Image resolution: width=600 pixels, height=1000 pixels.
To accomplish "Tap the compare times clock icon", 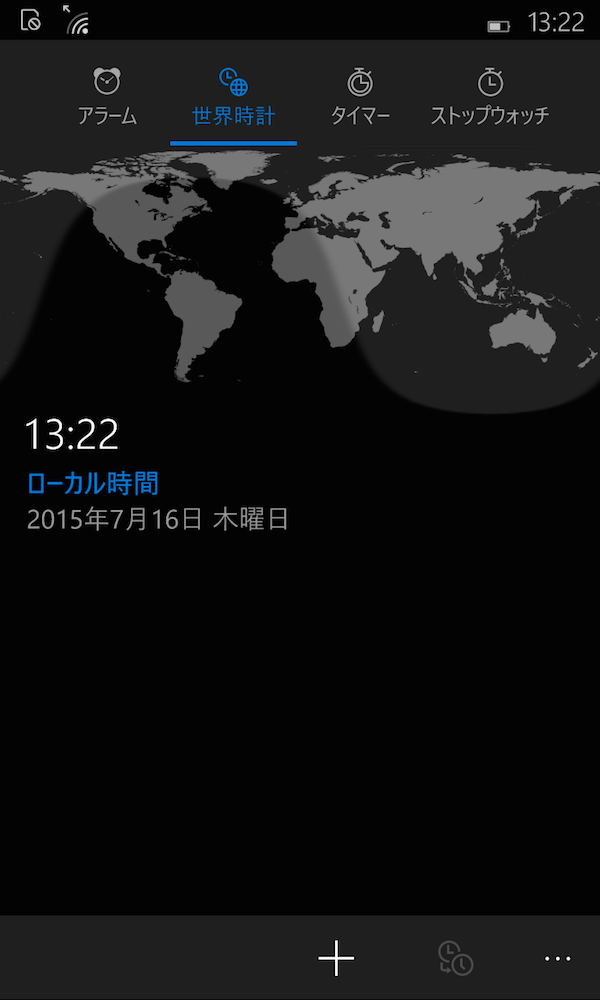I will (x=455, y=959).
